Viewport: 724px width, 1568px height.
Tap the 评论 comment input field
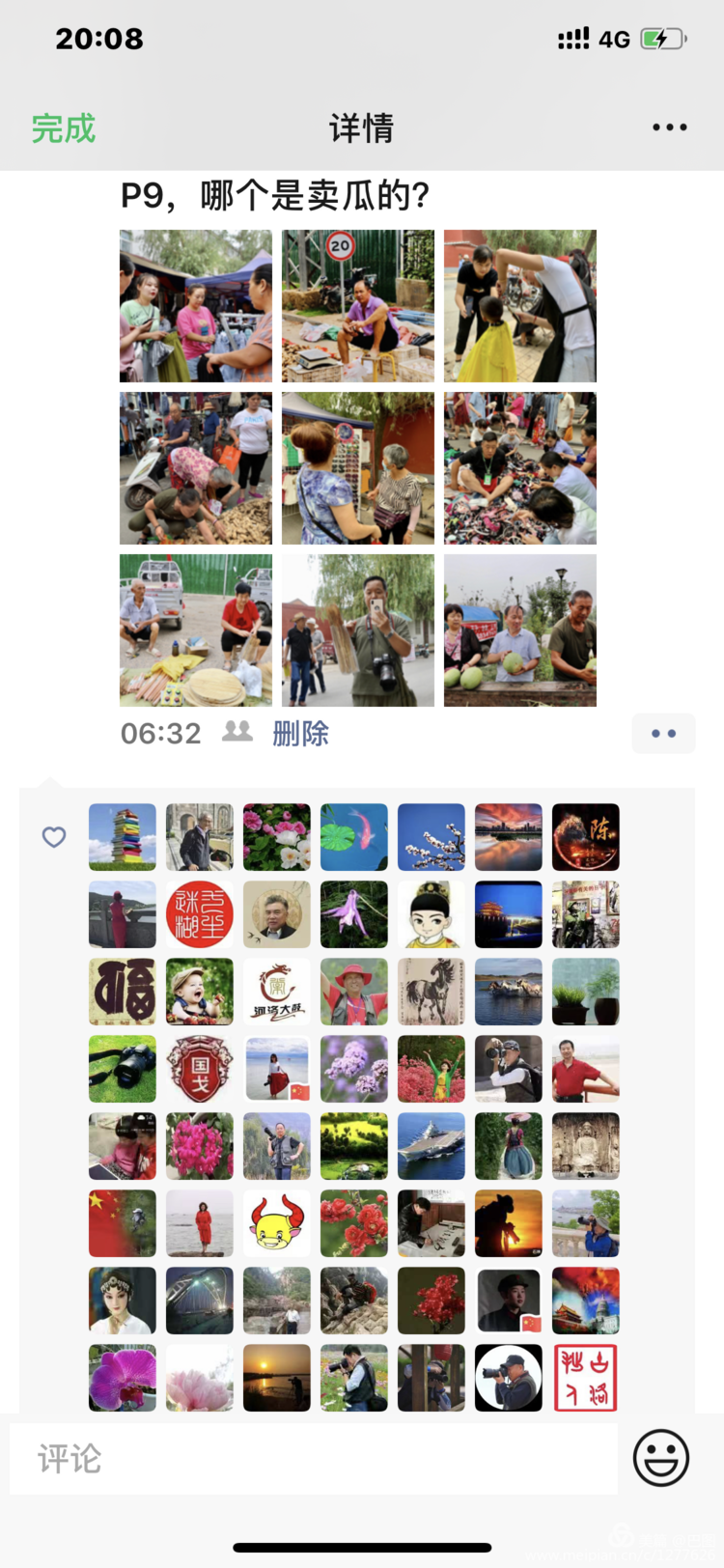(314, 1459)
